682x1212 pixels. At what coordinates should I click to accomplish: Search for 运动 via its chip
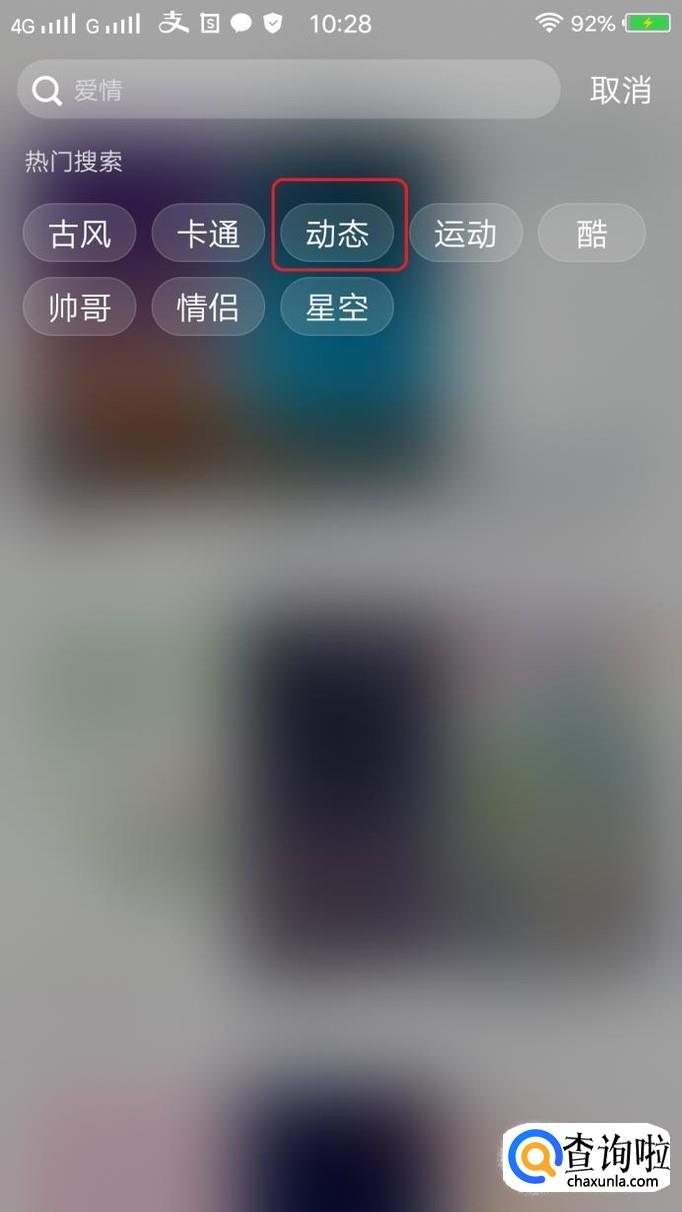pos(465,233)
